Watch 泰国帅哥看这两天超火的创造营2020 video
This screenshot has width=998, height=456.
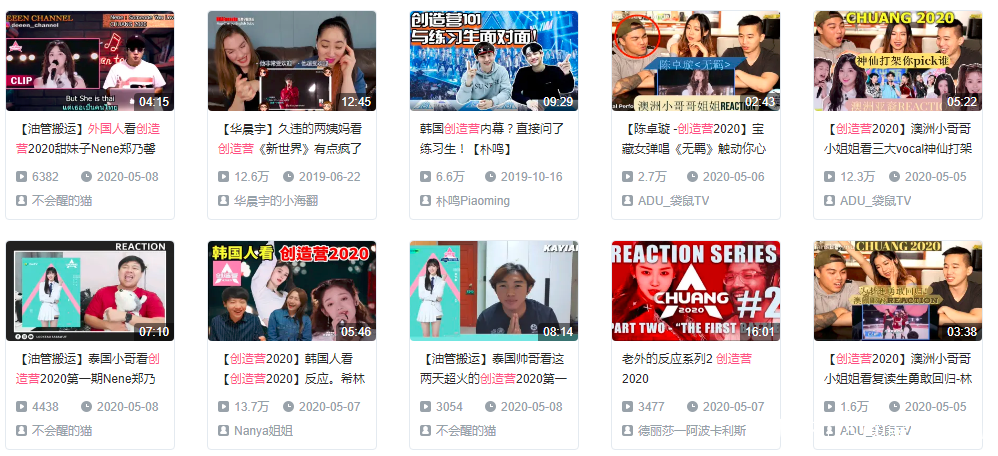click(x=494, y=291)
